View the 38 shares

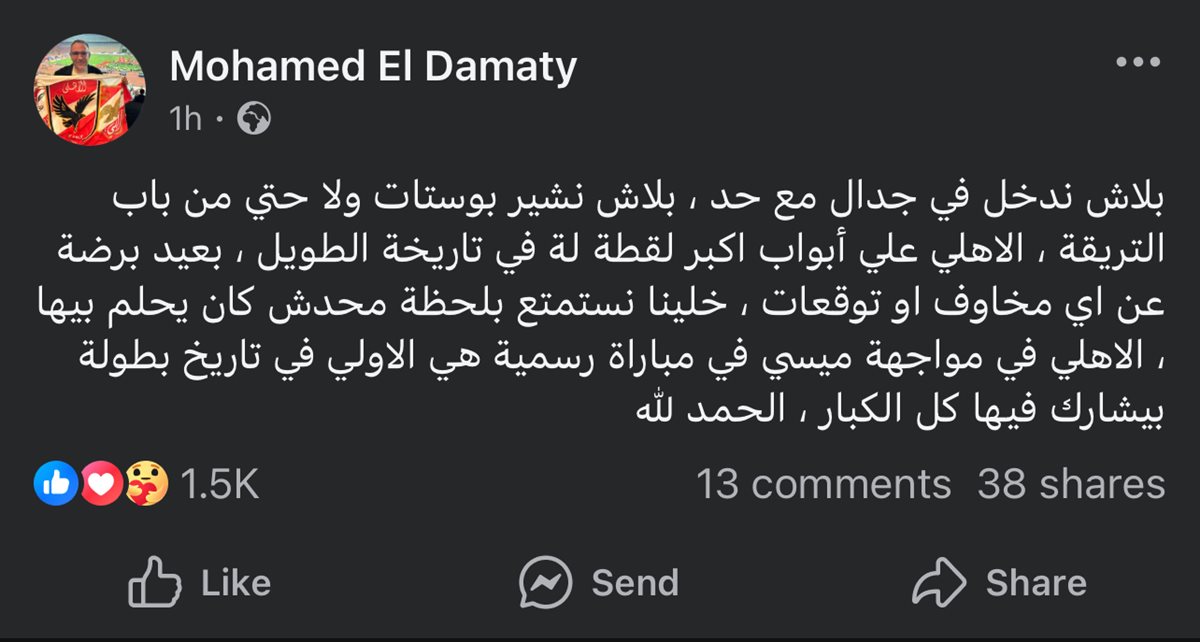coord(1071,485)
